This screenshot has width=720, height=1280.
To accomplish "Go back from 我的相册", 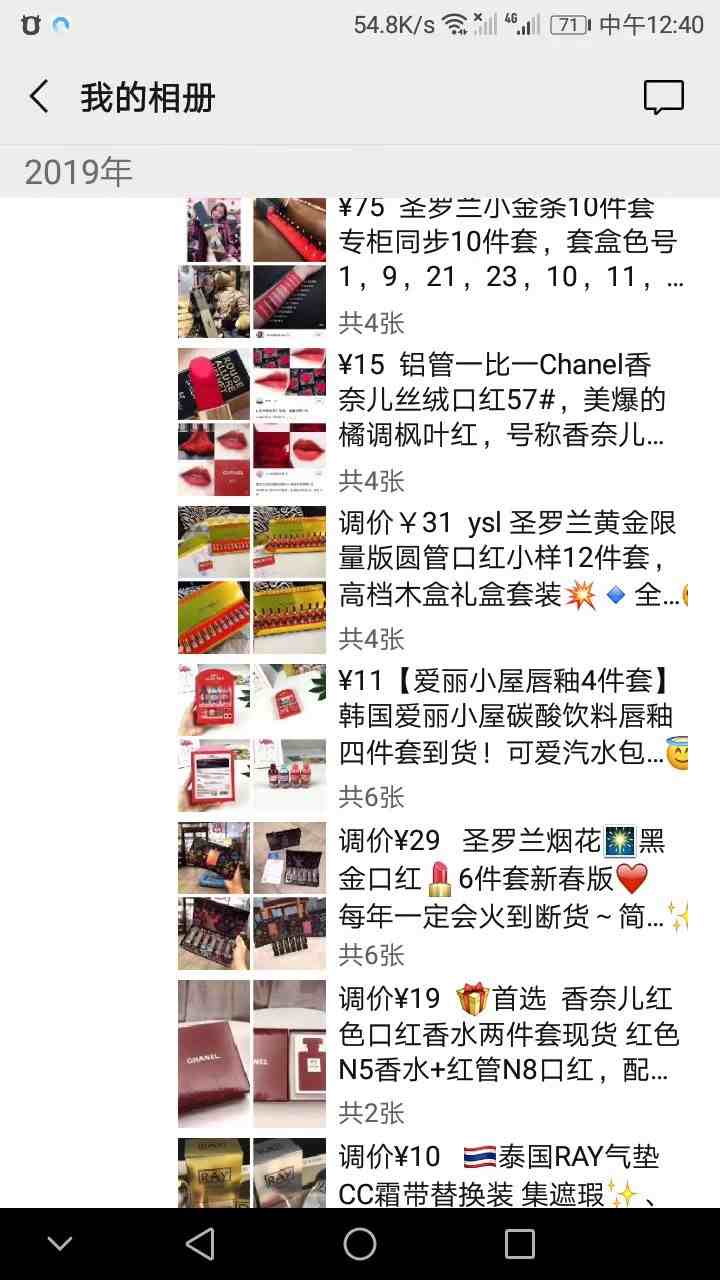I will (40, 97).
